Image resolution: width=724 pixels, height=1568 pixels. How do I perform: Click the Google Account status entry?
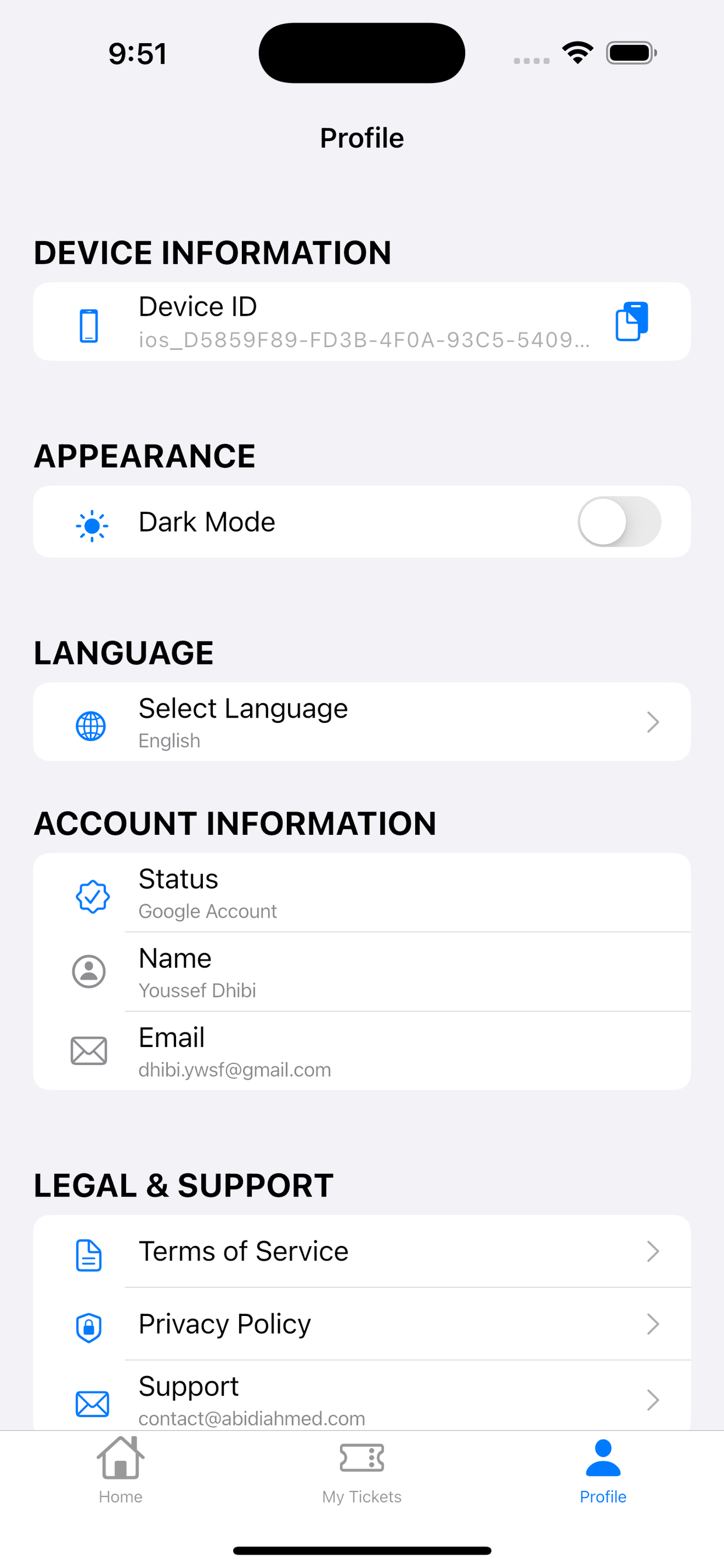tap(362, 894)
